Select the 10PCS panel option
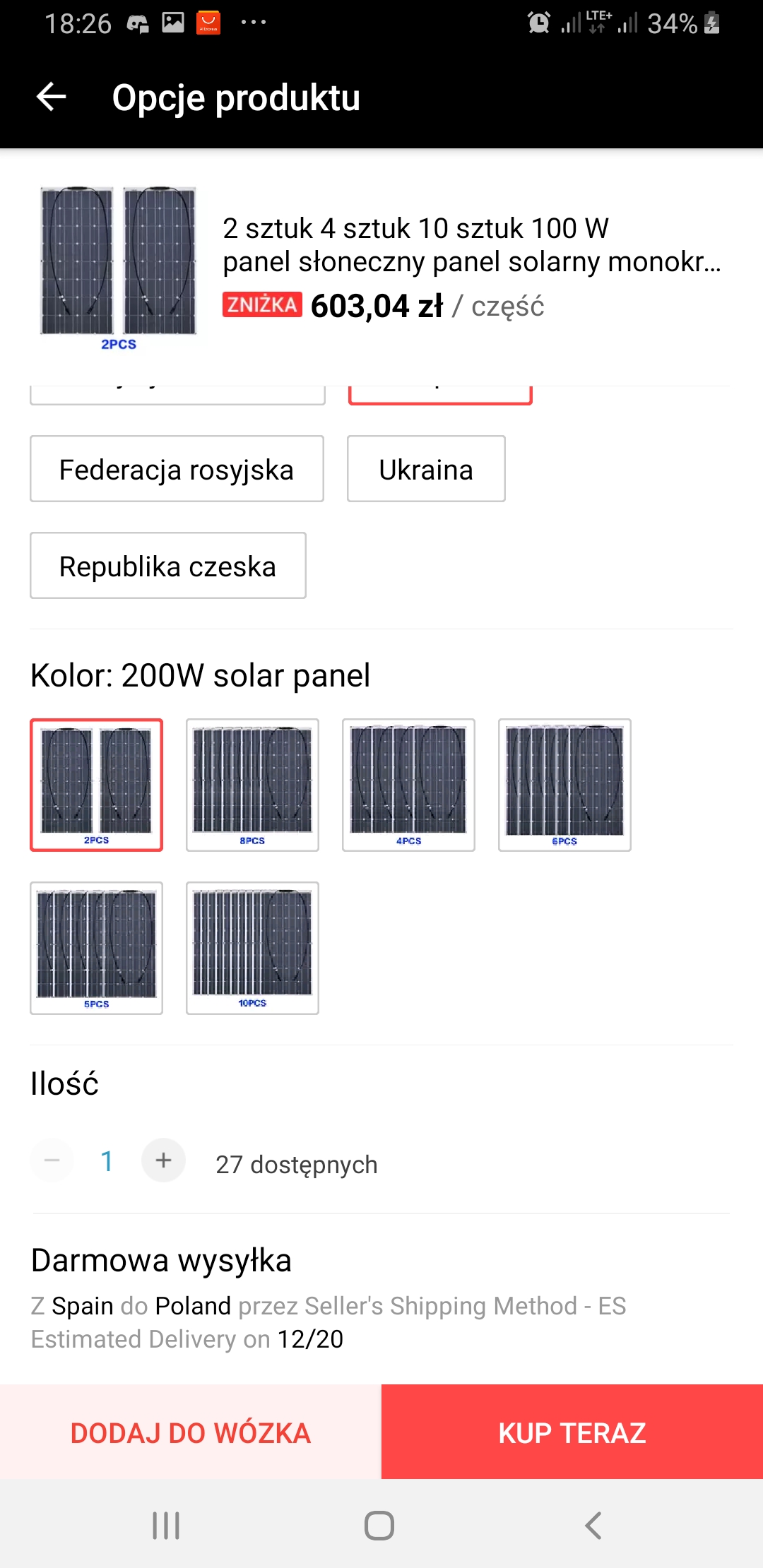The image size is (763, 1568). 252,948
